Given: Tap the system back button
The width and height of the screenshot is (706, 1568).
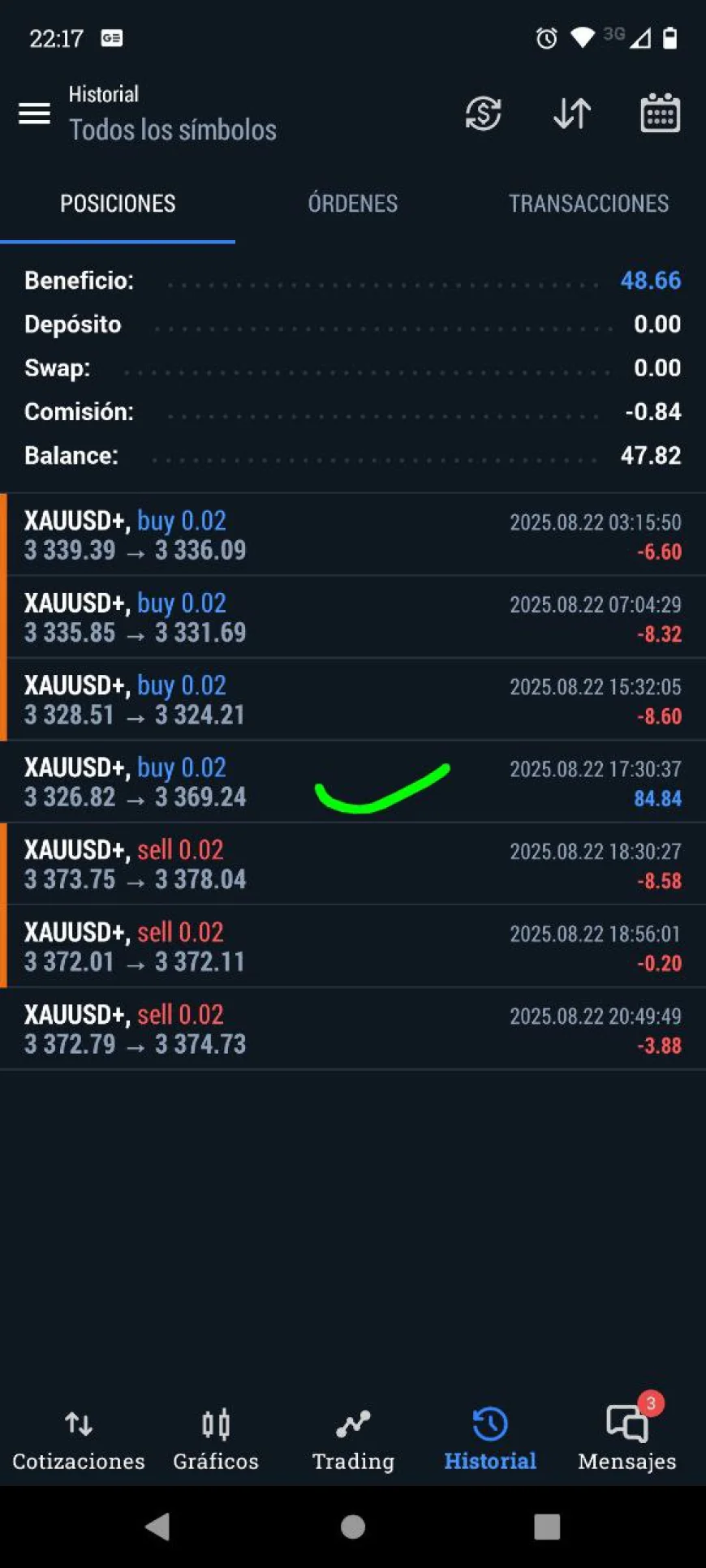Looking at the screenshot, I should click(157, 1527).
